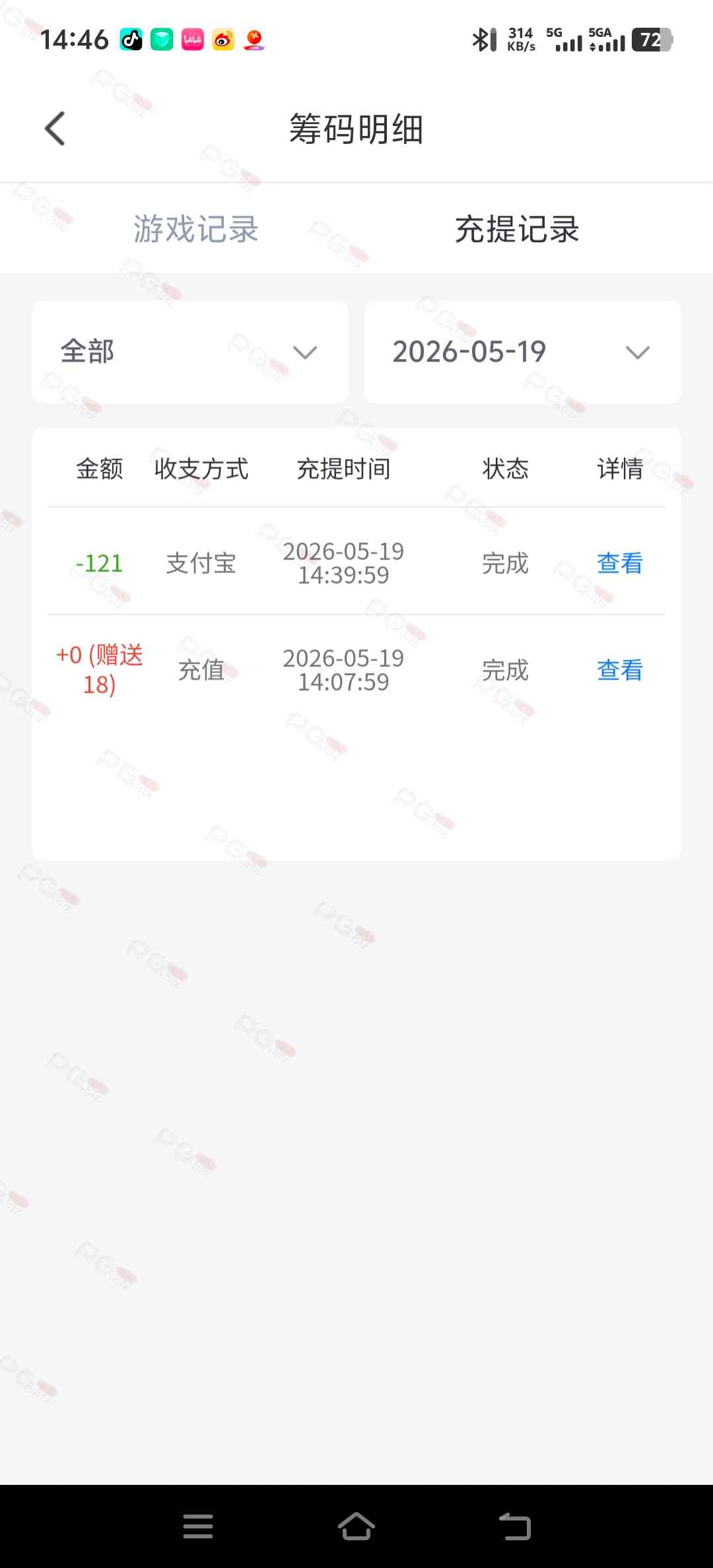
Task: Go back using the top-left arrow
Action: tap(55, 129)
